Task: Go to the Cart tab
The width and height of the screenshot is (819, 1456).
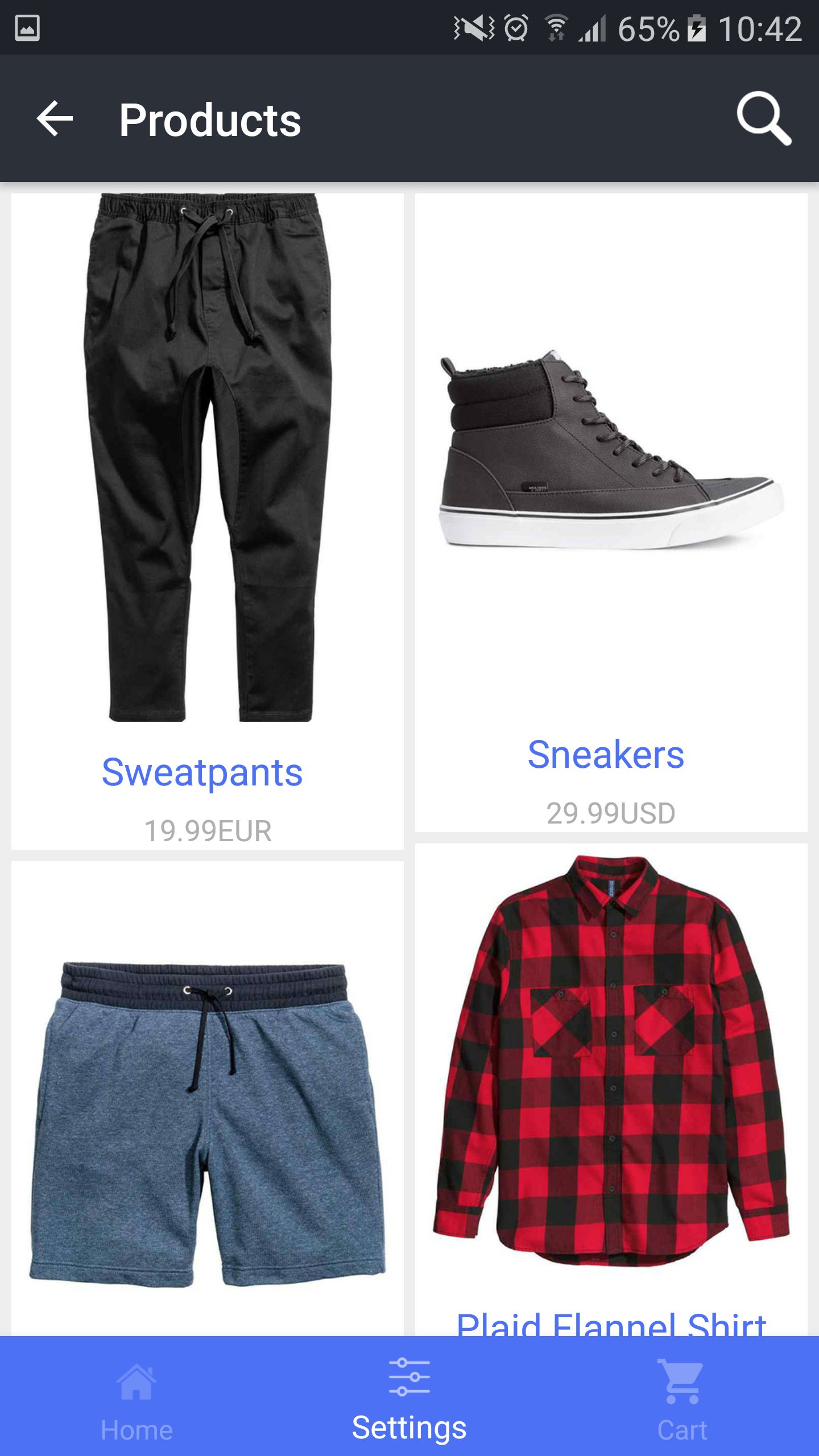Action: 681,1396
